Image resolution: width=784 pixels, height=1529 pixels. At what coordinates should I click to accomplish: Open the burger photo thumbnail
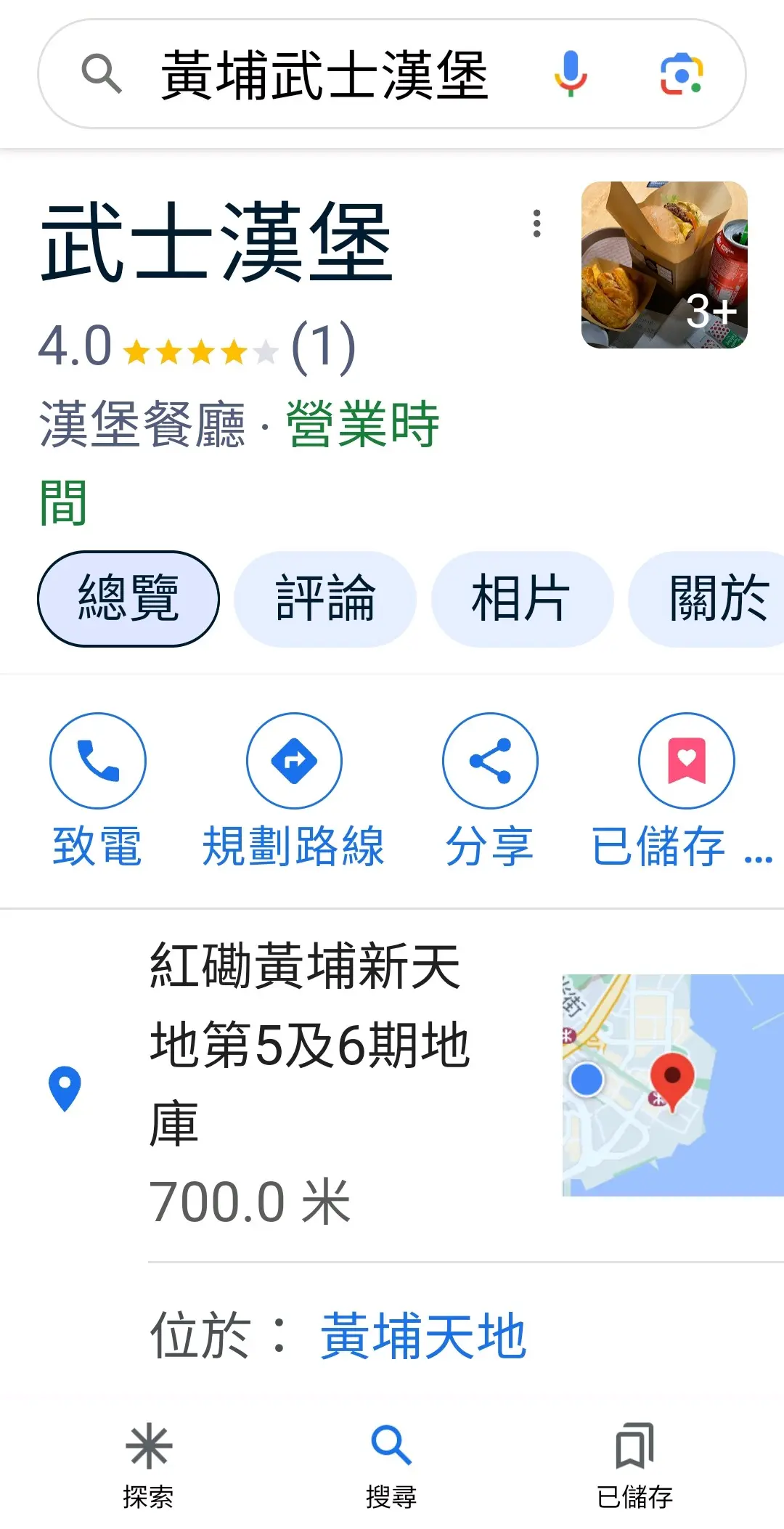(664, 265)
